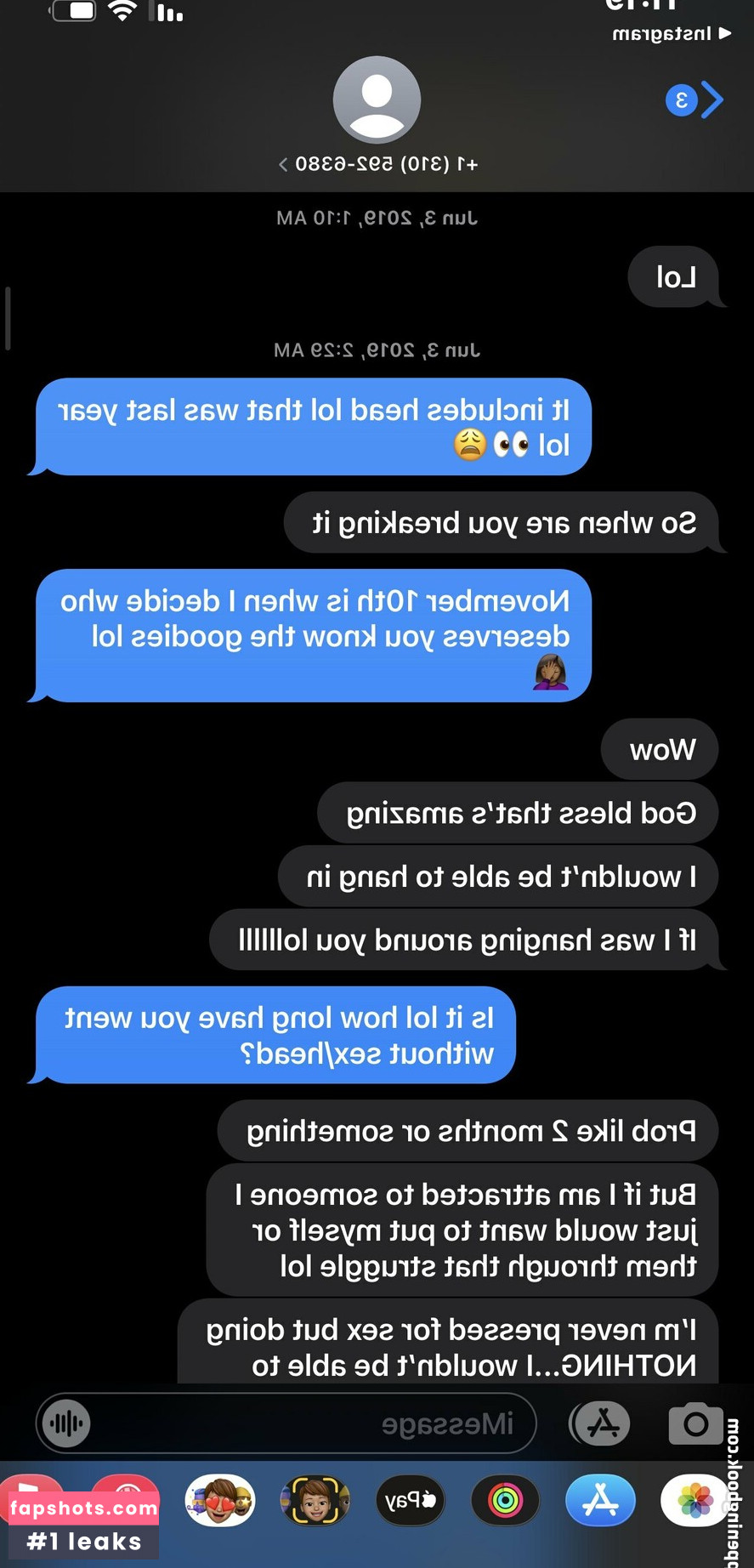This screenshot has height=1568, width=754.
Task: Open Photos in the app drawer
Action: (x=695, y=1502)
